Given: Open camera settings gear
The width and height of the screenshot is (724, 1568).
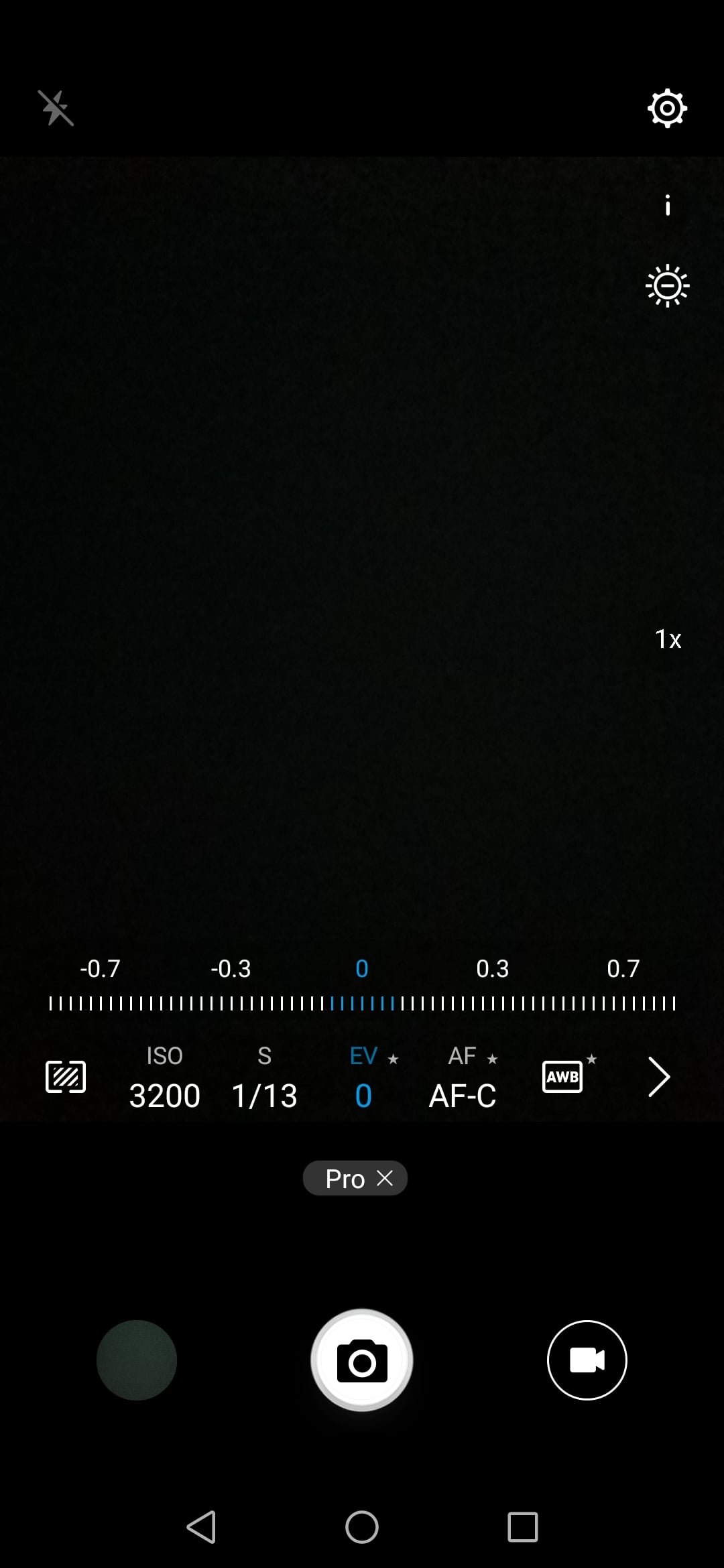Looking at the screenshot, I should click(x=667, y=108).
